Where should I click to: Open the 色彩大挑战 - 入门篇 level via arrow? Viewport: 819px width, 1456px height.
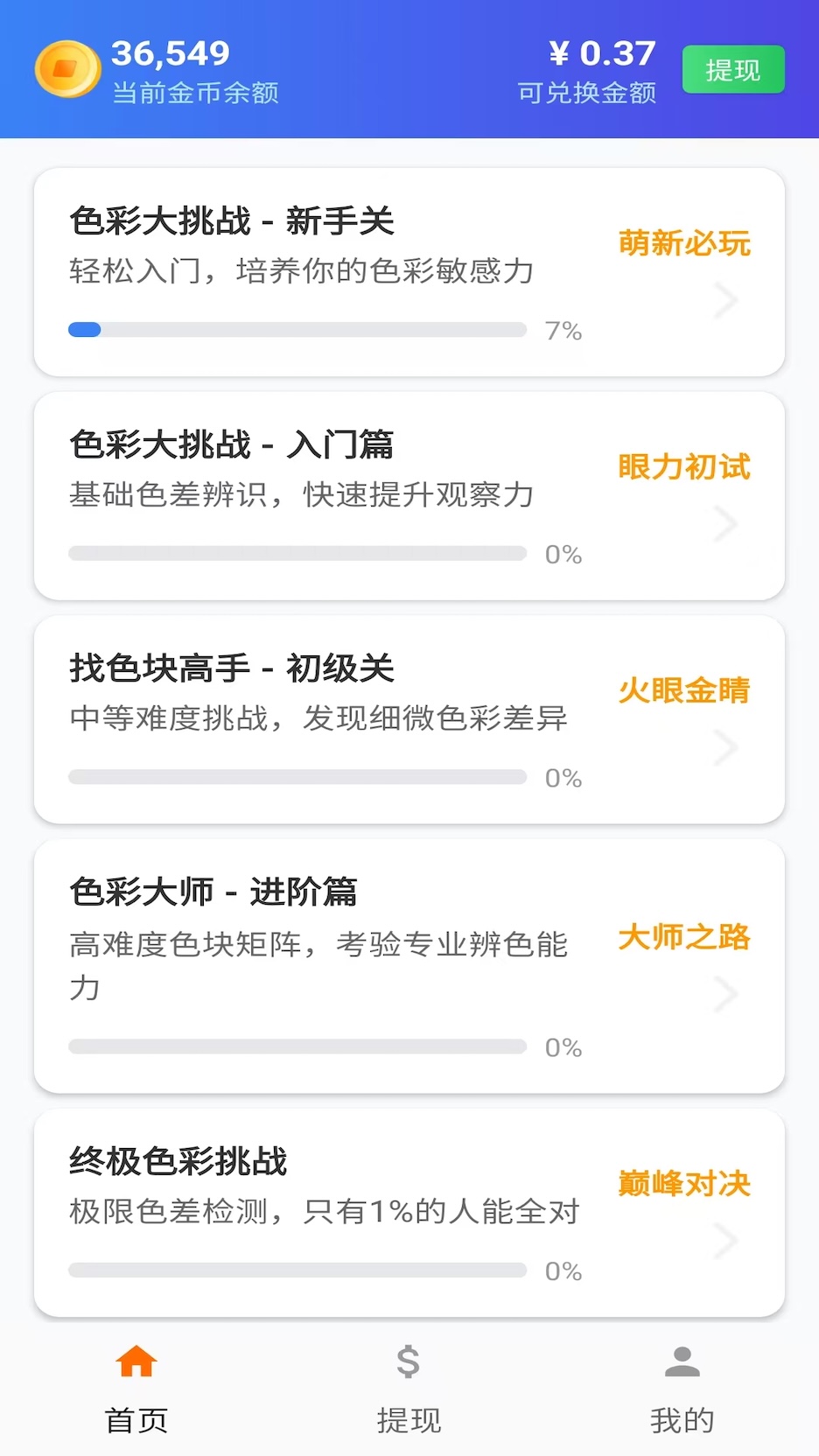click(725, 523)
